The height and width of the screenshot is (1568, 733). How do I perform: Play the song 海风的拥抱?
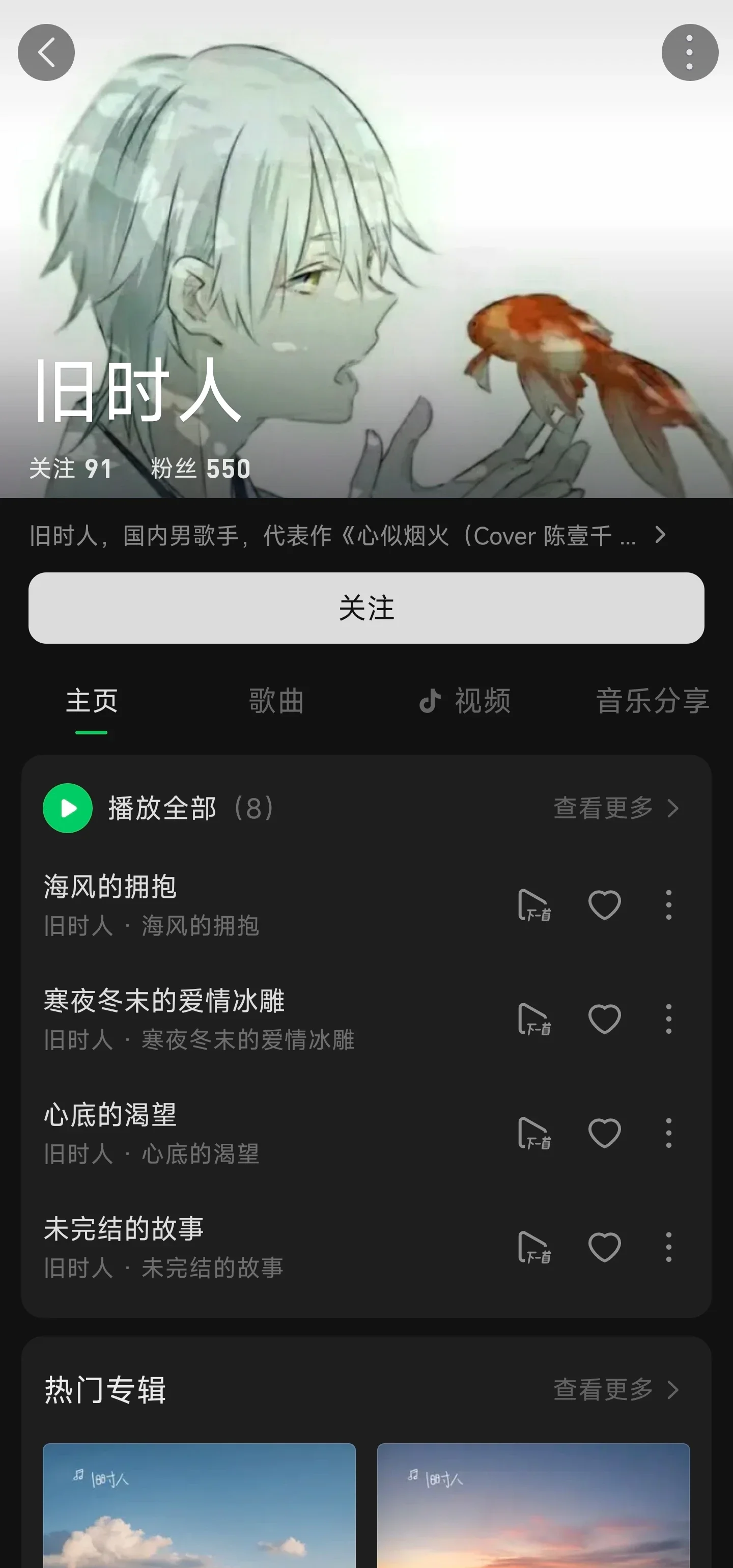coord(183,904)
